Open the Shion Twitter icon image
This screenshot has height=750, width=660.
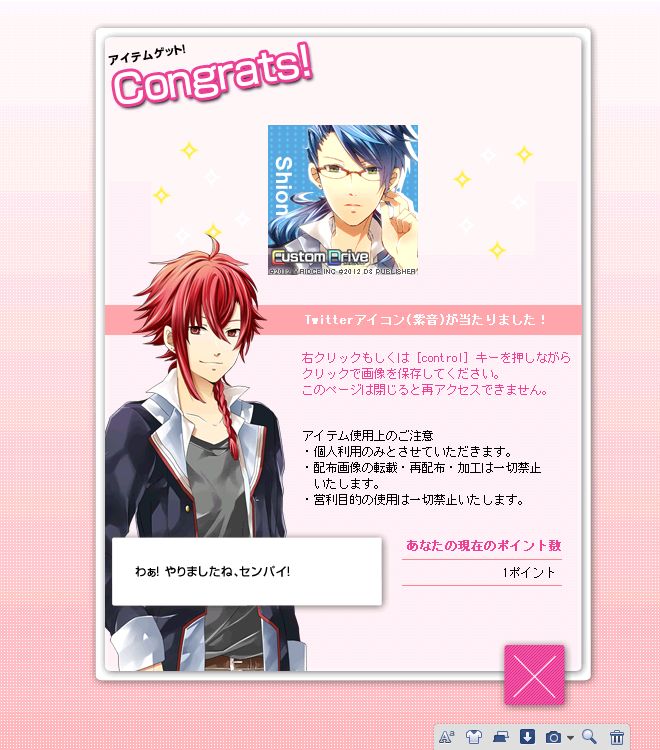click(x=342, y=199)
